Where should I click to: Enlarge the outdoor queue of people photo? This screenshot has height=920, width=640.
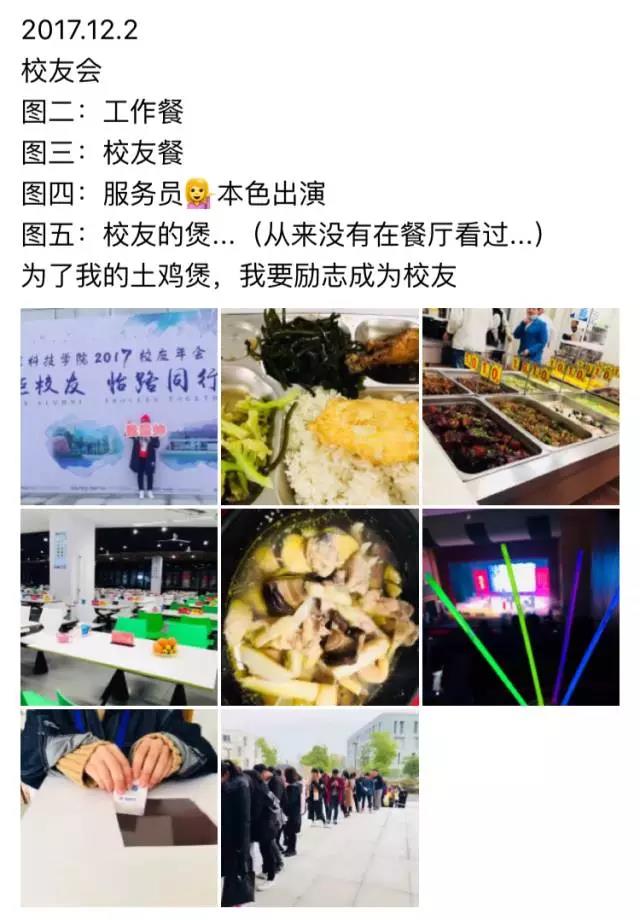[320, 808]
